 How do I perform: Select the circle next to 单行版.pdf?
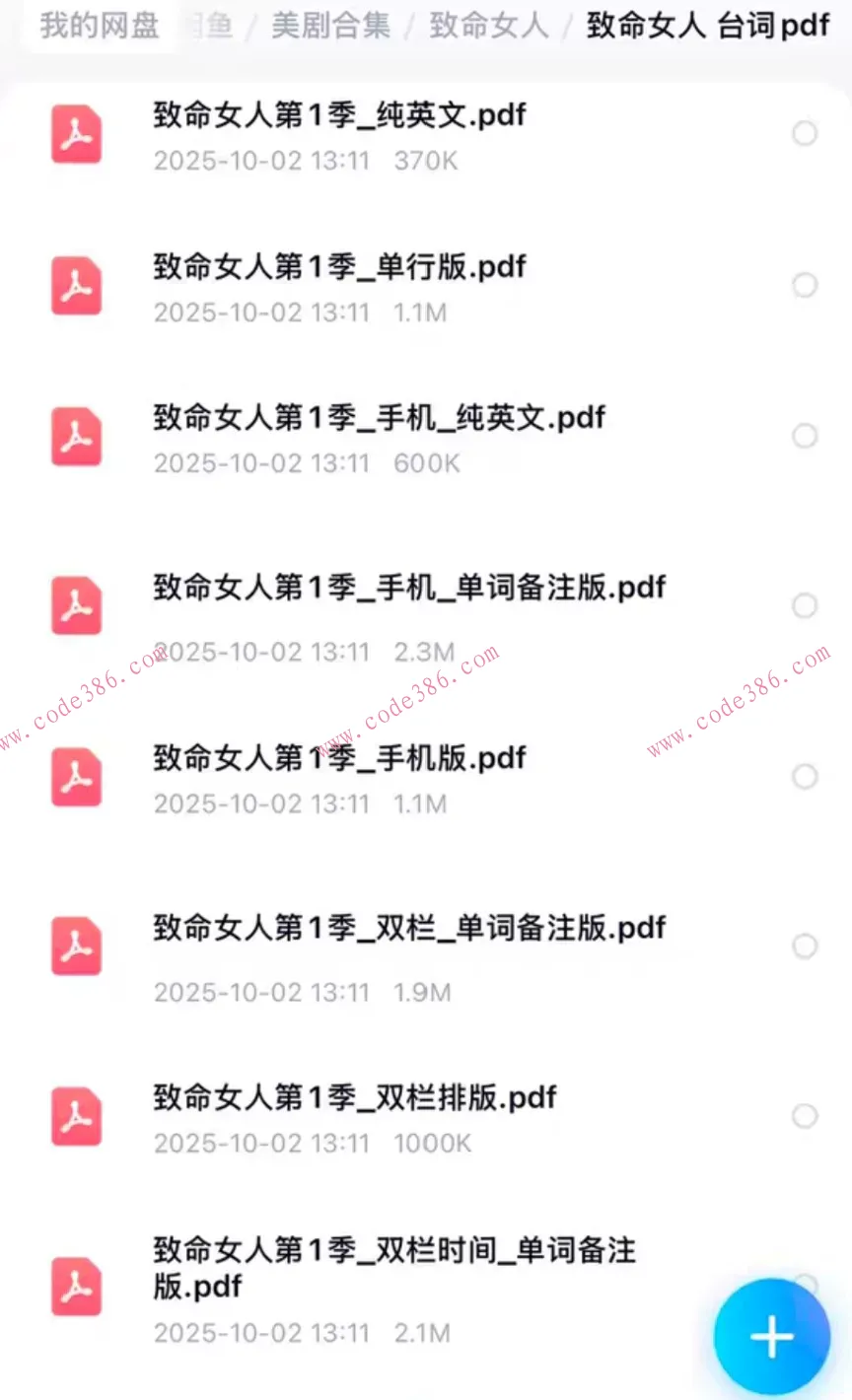(806, 285)
